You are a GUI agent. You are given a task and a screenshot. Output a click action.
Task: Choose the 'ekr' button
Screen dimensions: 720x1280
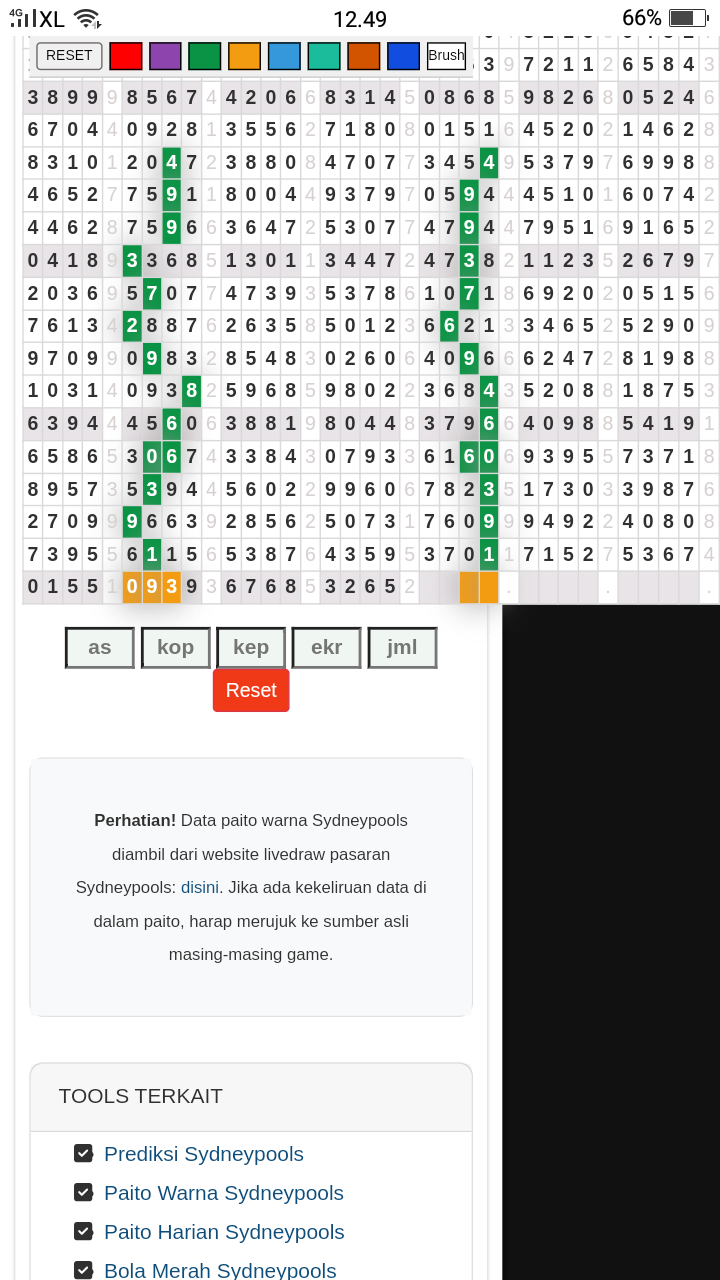tap(327, 647)
